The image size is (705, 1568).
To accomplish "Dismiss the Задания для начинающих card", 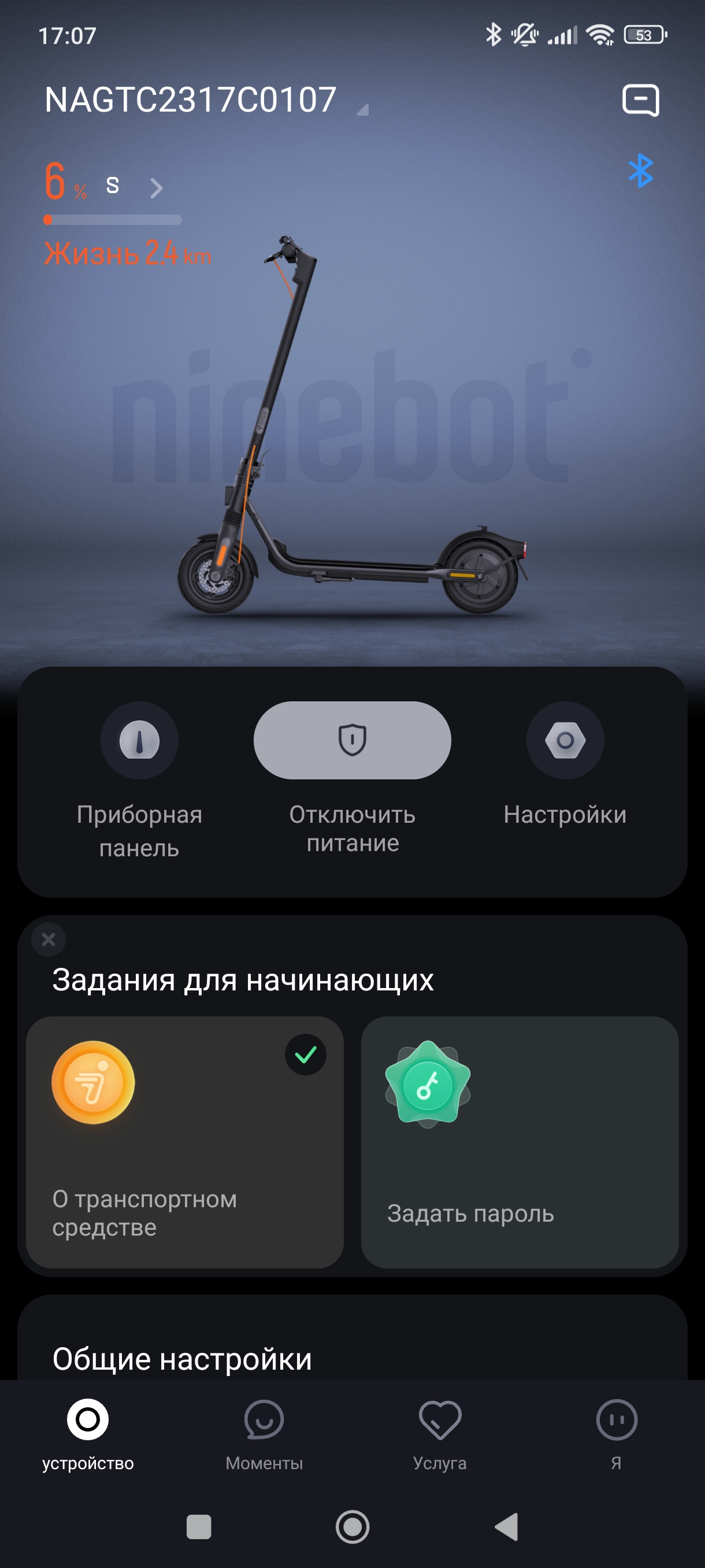I will 49,939.
